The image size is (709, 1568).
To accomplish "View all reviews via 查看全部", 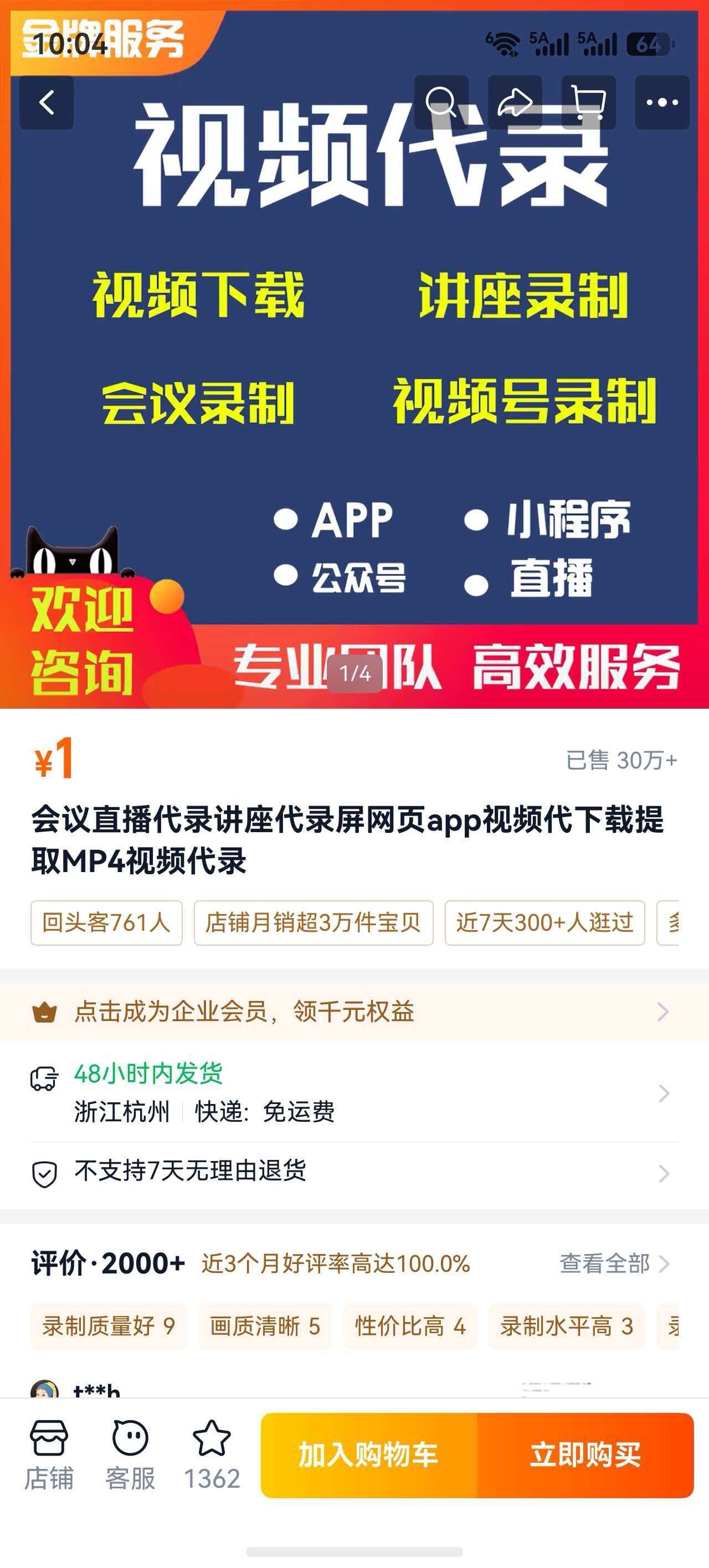I will (615, 1263).
